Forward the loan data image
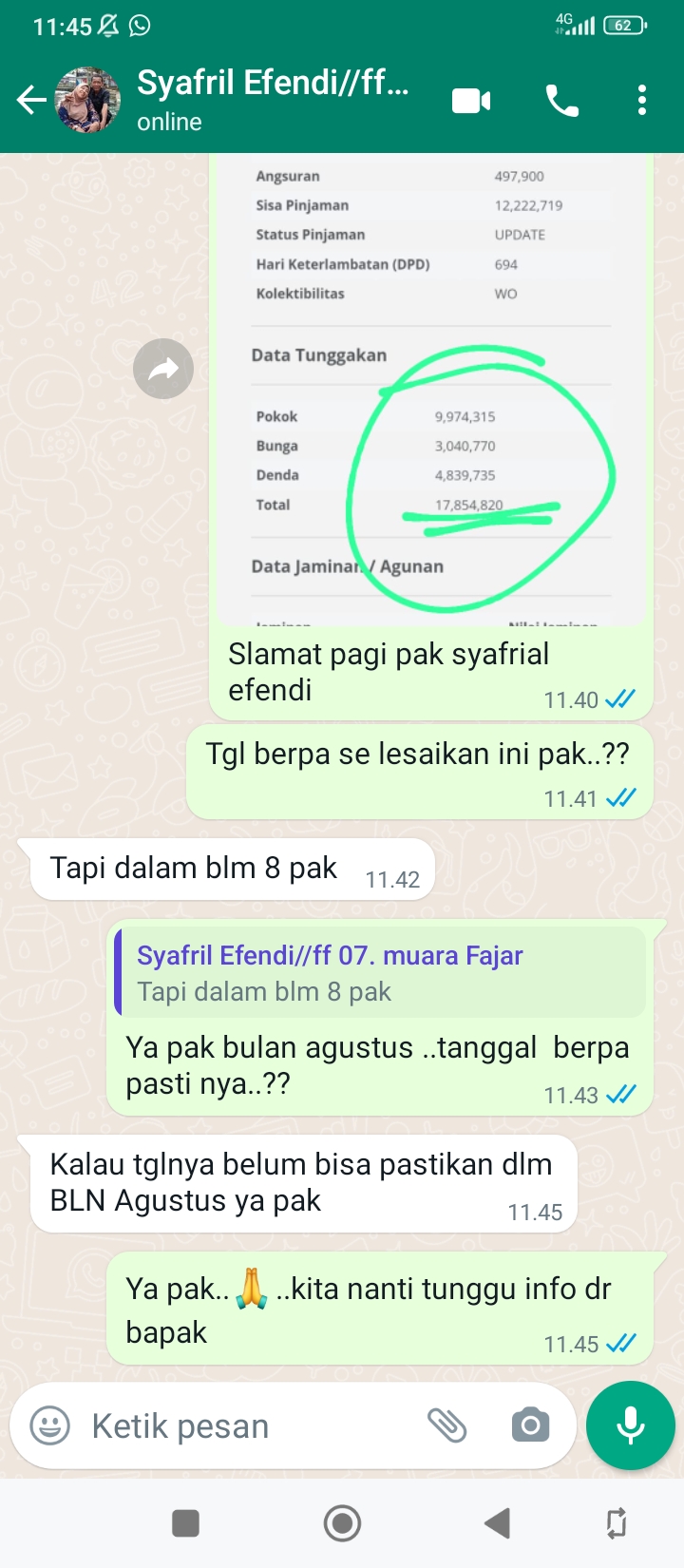The image size is (684, 1568). click(163, 369)
